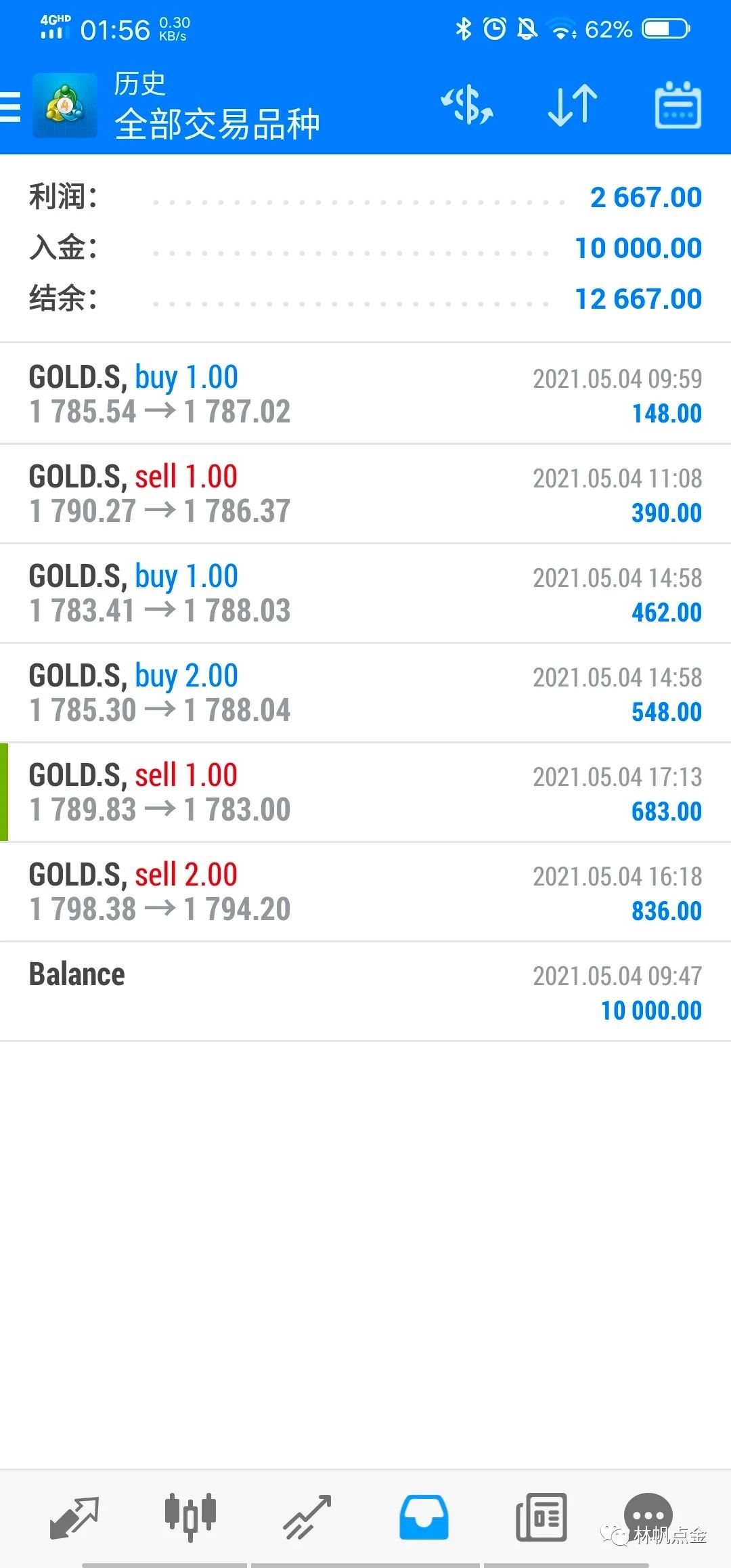
Task: Select the buy 1.00 trade with 462.00 profit
Action: click(x=365, y=593)
